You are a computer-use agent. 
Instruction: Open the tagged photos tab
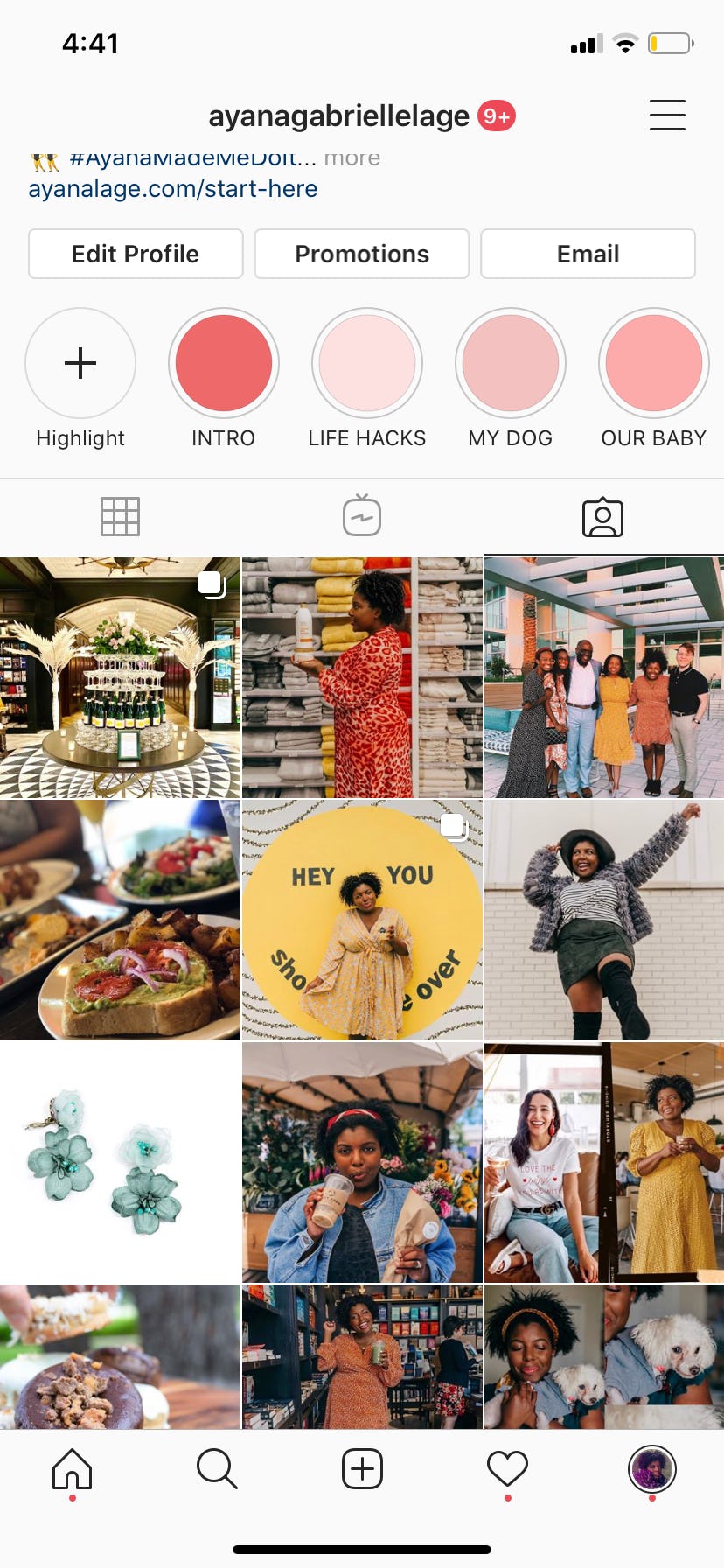click(602, 516)
